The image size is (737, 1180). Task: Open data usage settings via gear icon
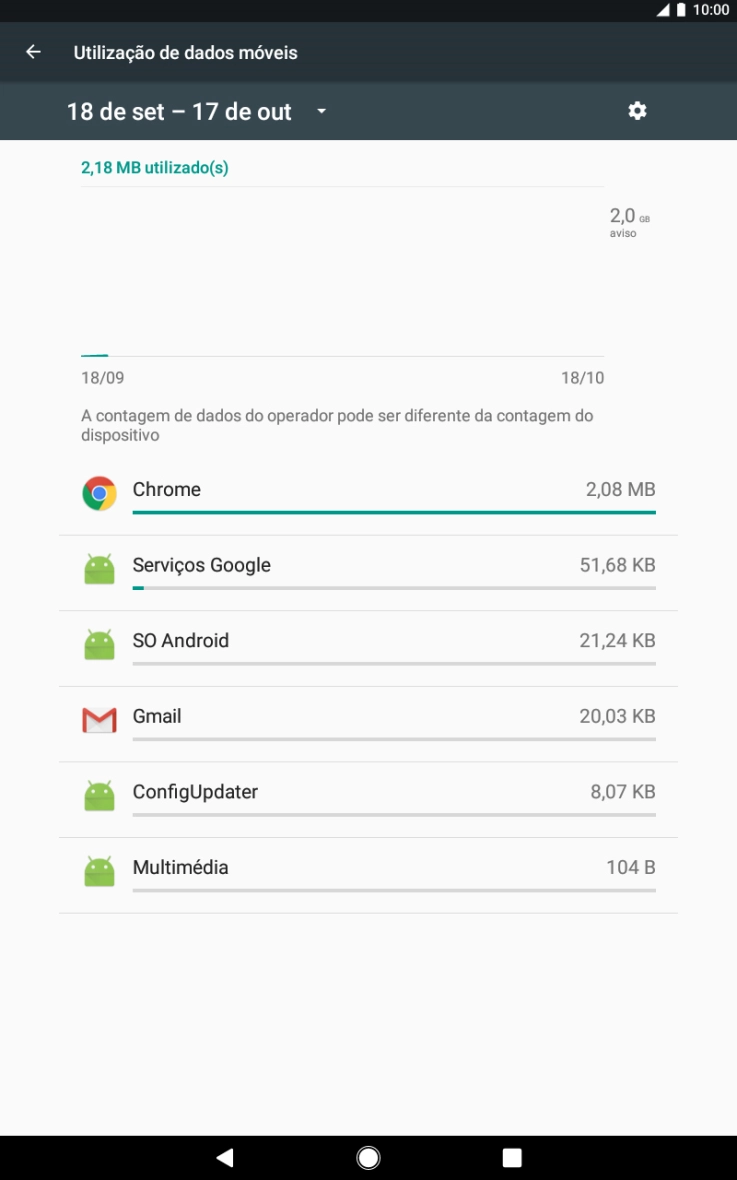[x=637, y=111]
